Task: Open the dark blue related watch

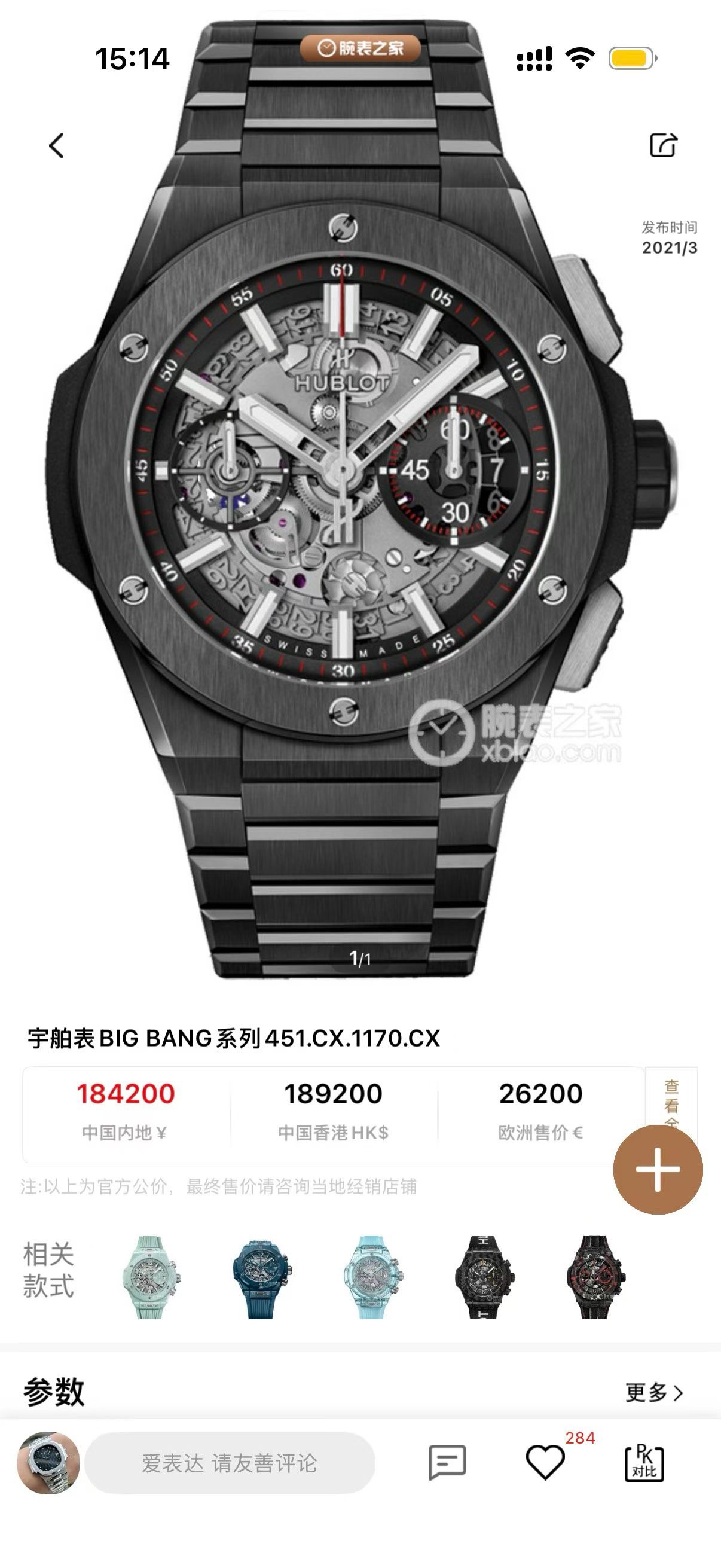Action: tap(262, 1277)
